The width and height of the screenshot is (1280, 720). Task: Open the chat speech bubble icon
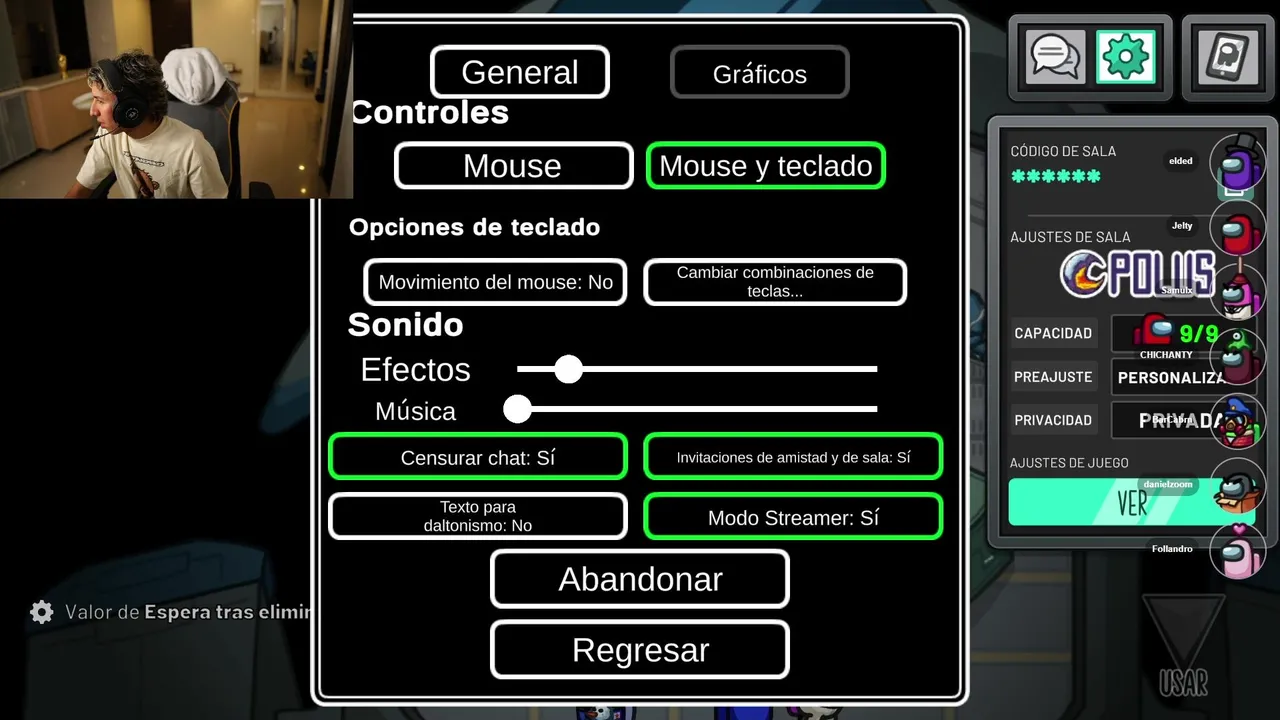[1054, 57]
